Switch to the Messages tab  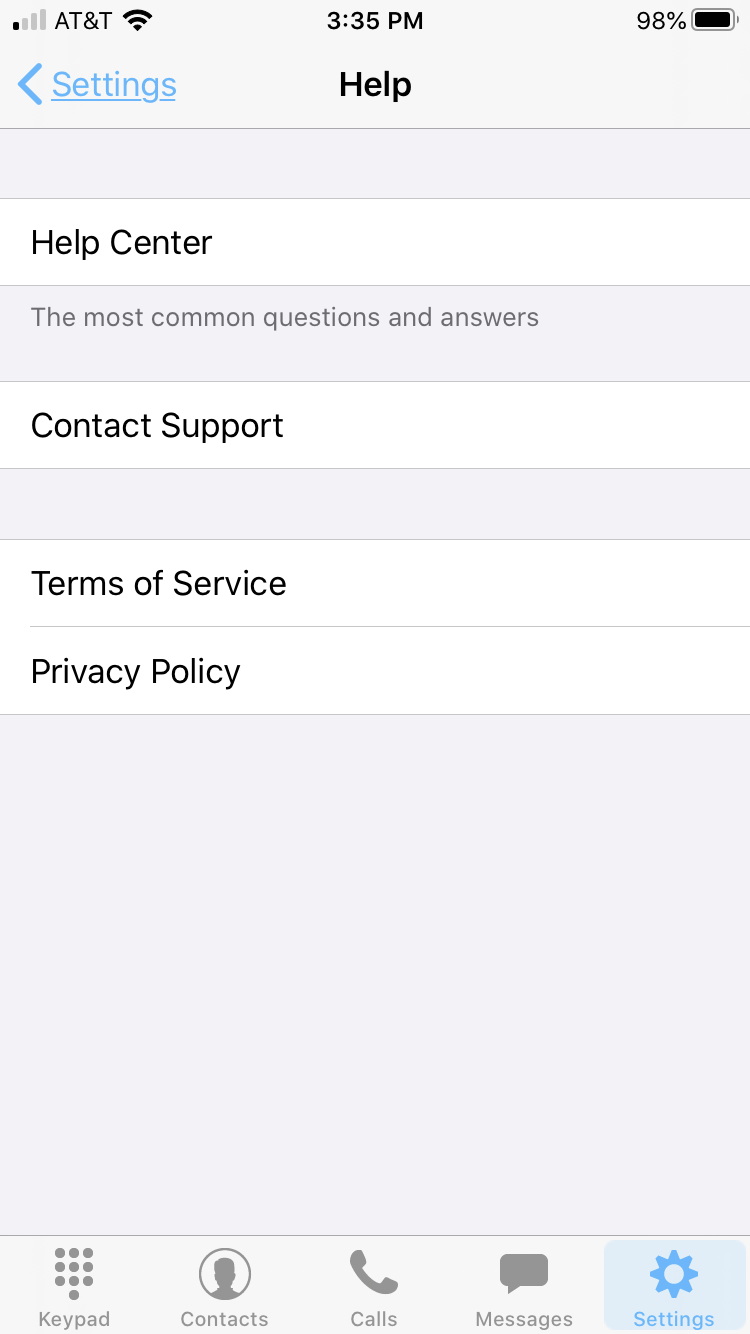524,1288
